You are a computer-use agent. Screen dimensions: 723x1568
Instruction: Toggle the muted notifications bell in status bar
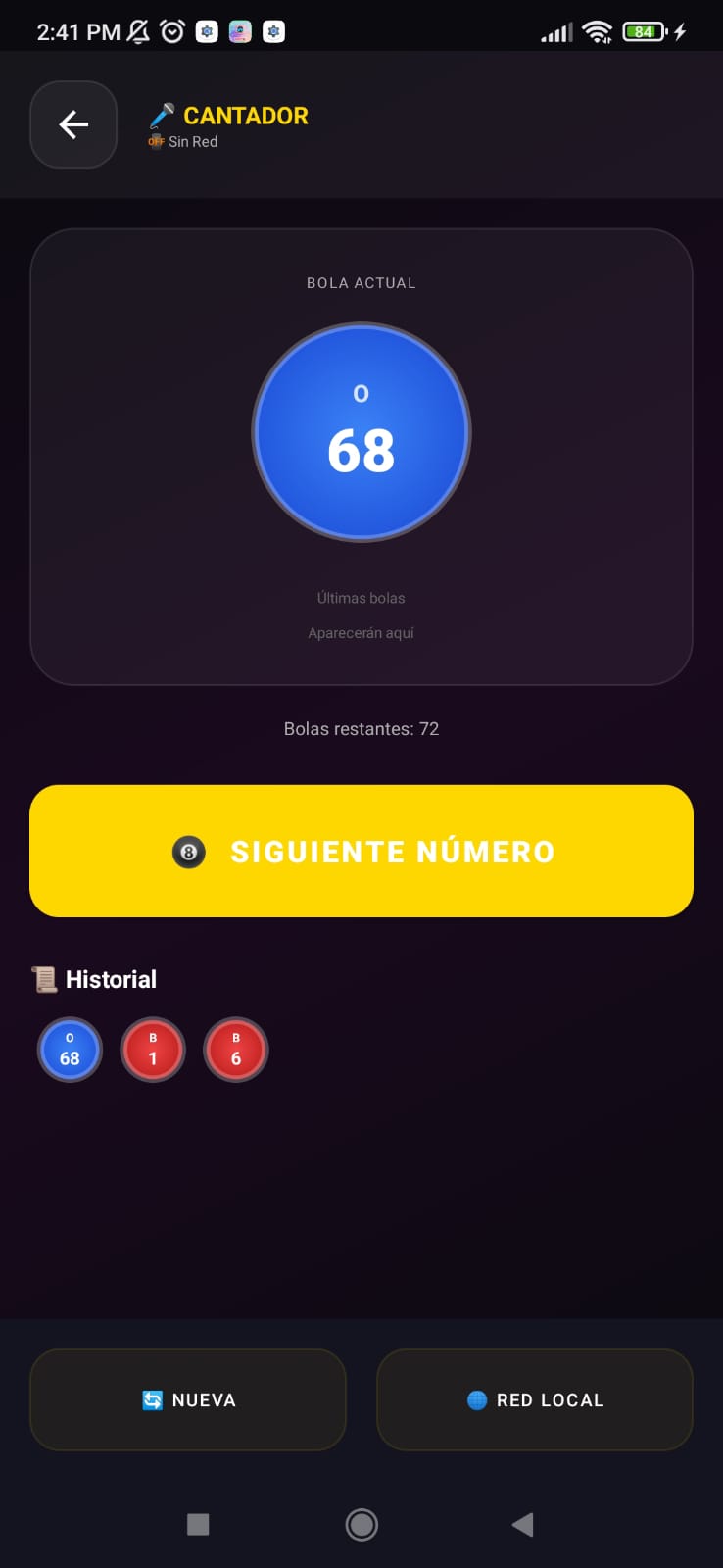[137, 30]
